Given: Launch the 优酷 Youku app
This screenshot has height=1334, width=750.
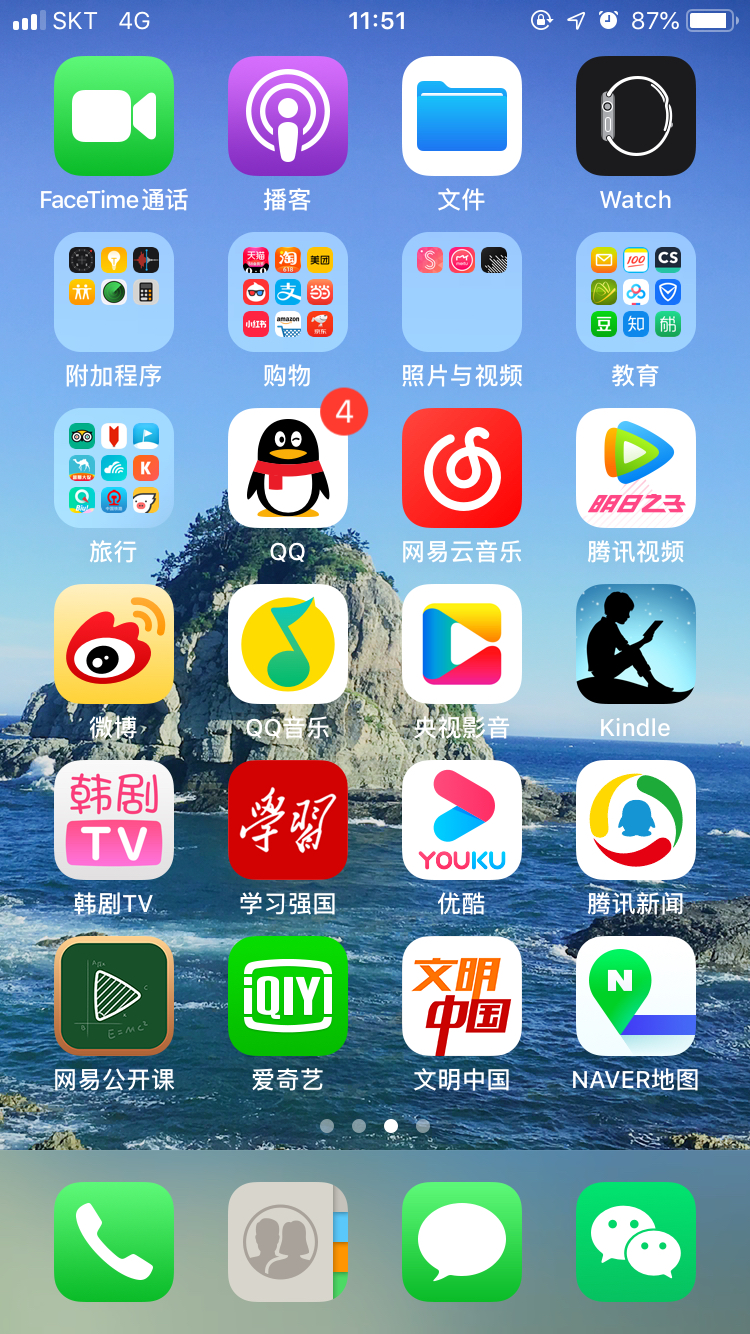Looking at the screenshot, I should 462,820.
